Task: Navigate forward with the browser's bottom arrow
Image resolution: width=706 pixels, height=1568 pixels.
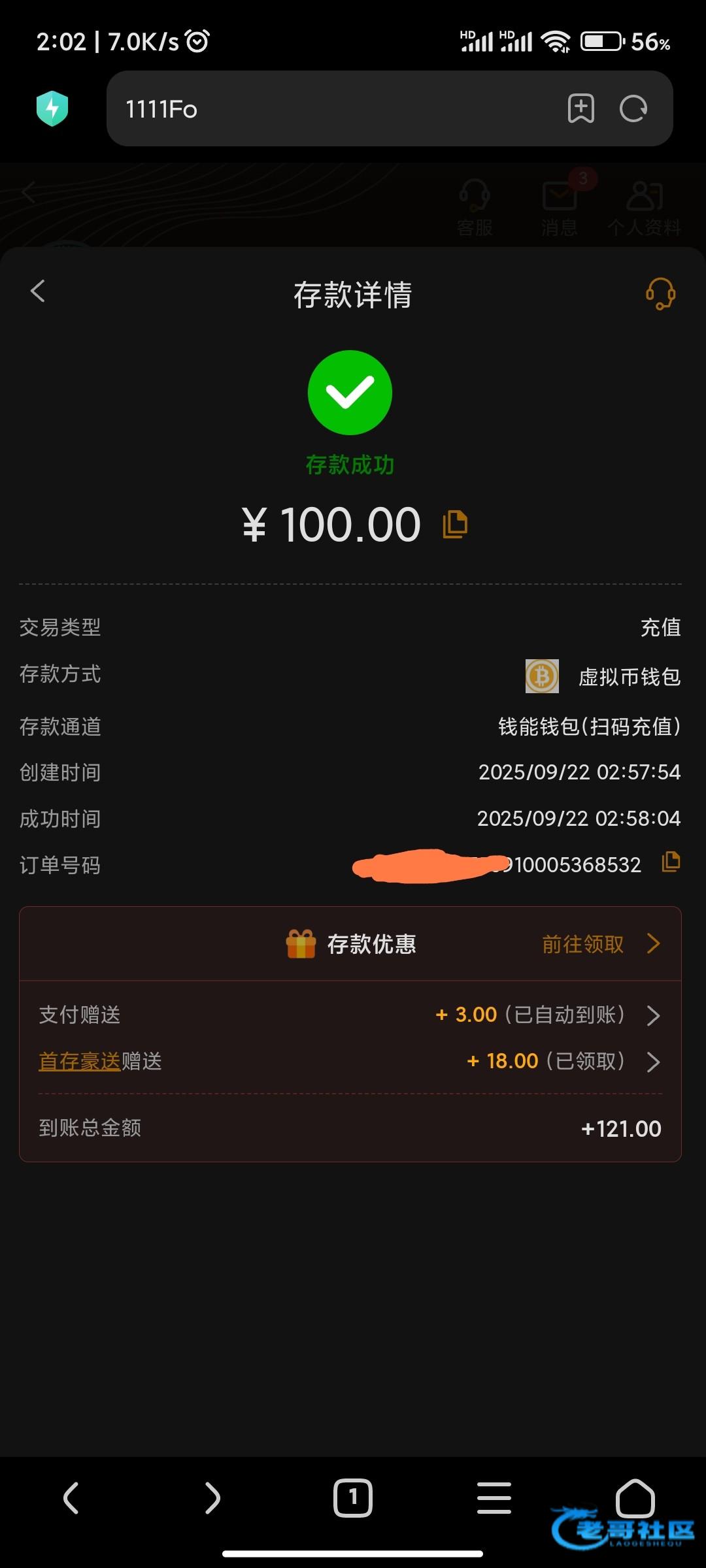Action: click(x=212, y=1497)
